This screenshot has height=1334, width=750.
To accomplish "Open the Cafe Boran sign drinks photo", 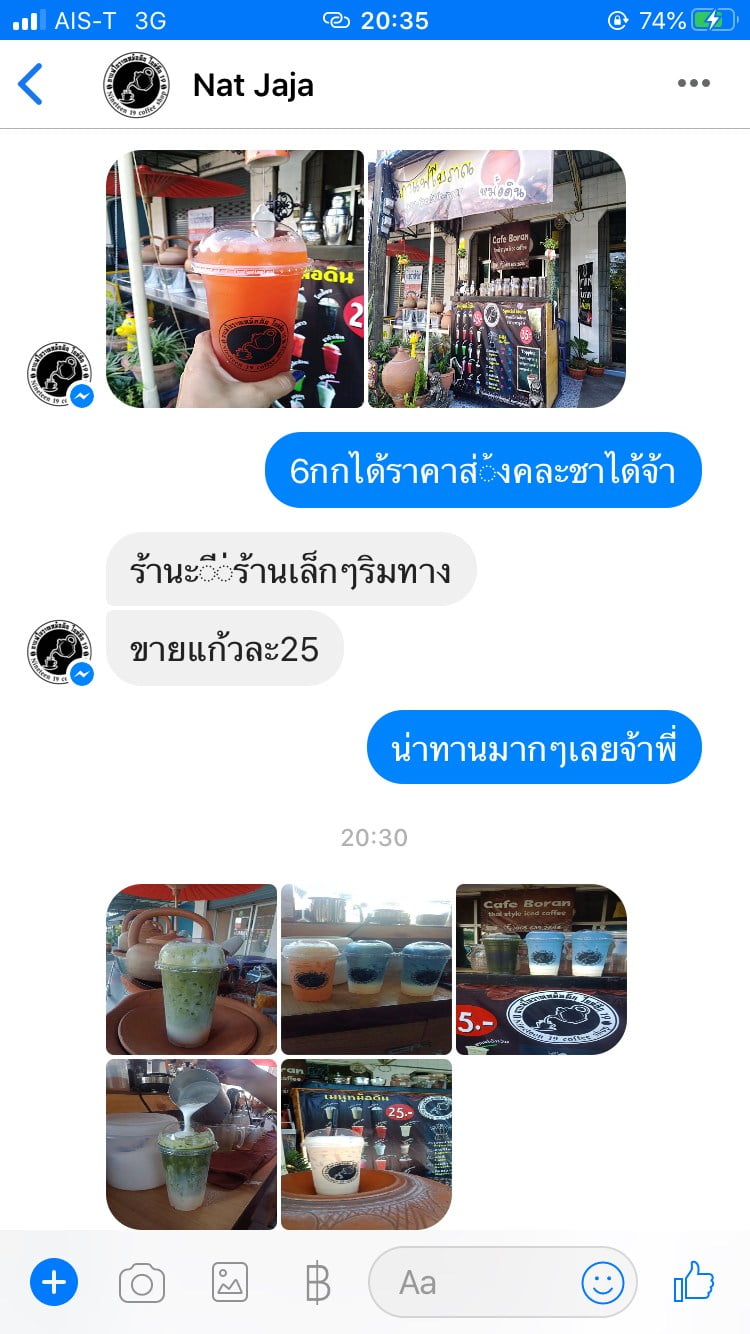I will [x=541, y=969].
